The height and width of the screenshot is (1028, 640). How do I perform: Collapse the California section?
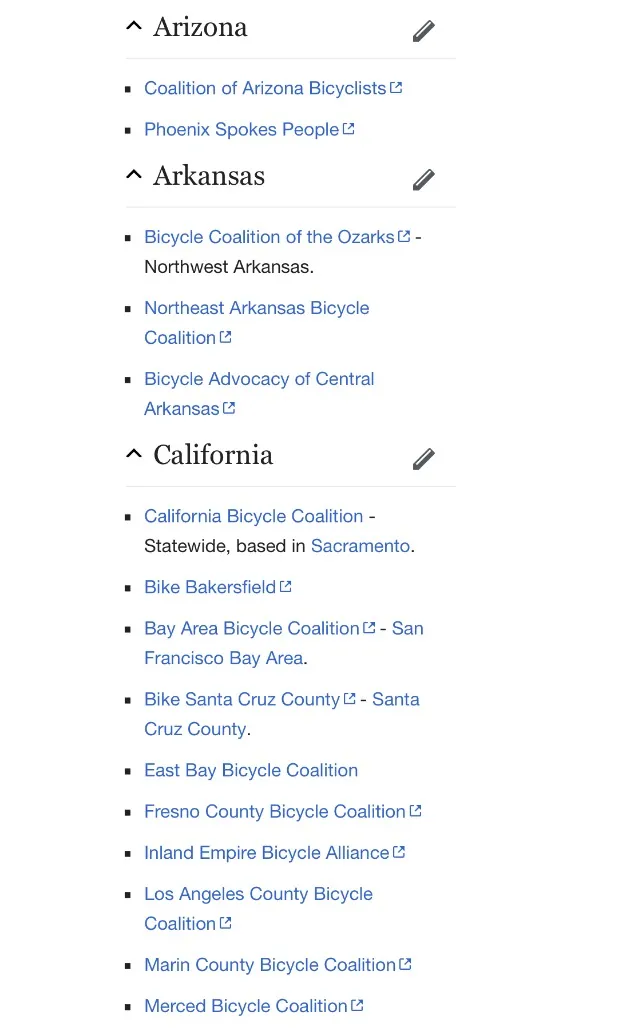click(134, 454)
